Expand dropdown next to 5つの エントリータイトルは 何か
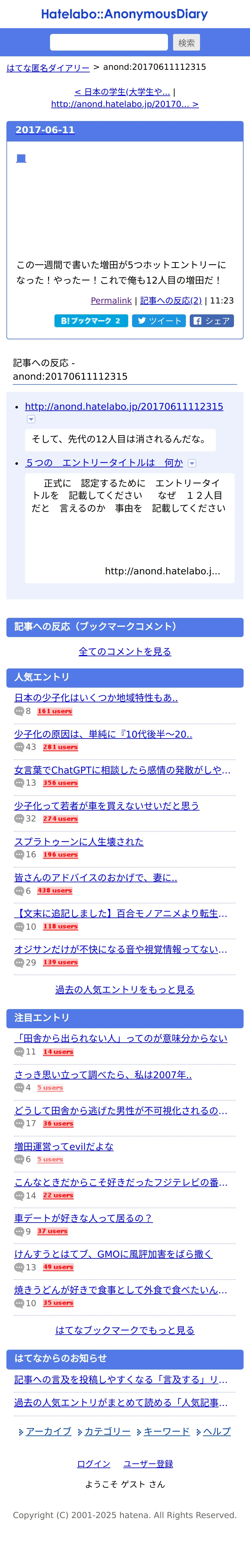250x1568 pixels. coord(192,463)
